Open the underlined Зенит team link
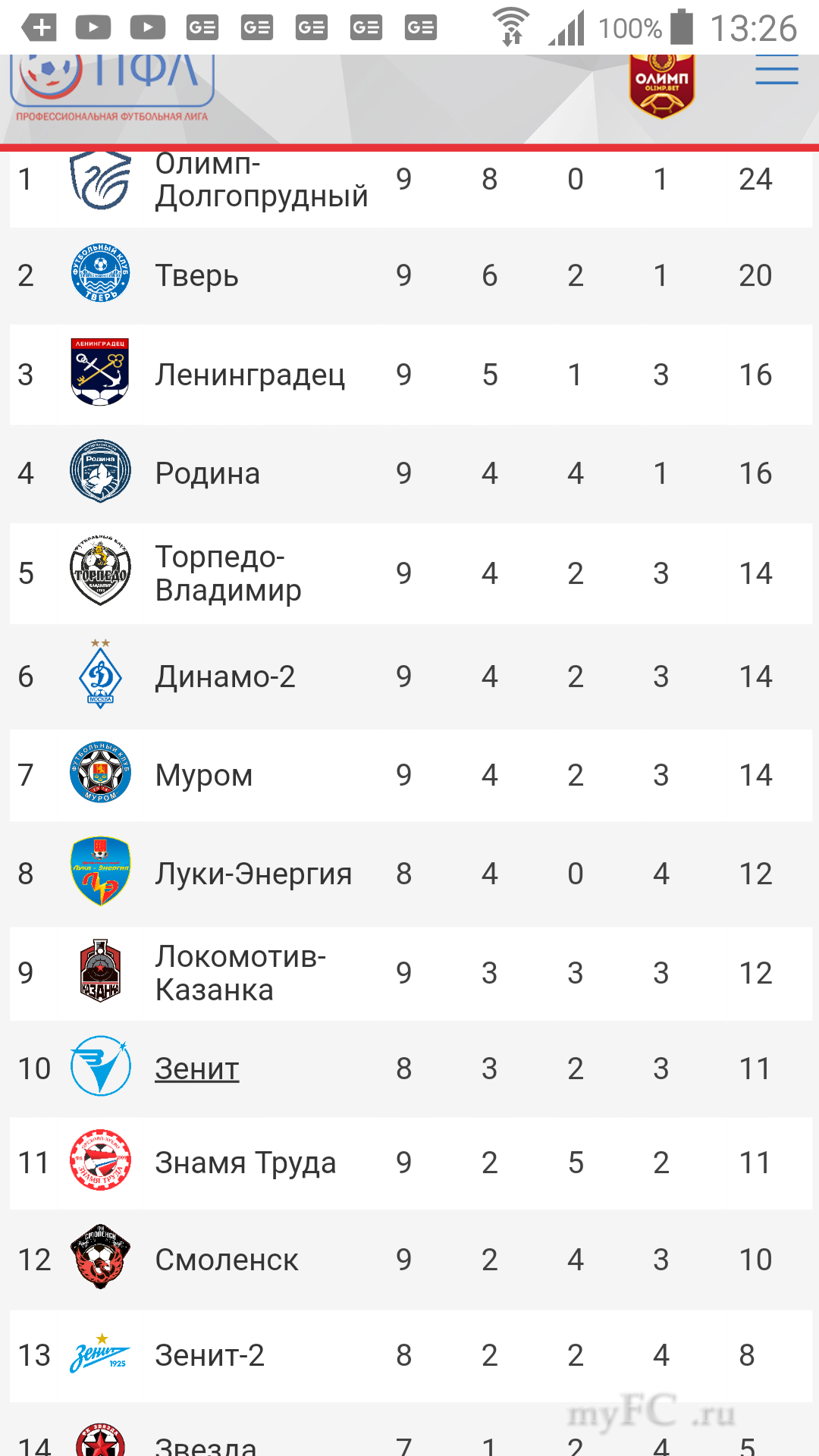This screenshot has width=819, height=1456. coord(197,1068)
